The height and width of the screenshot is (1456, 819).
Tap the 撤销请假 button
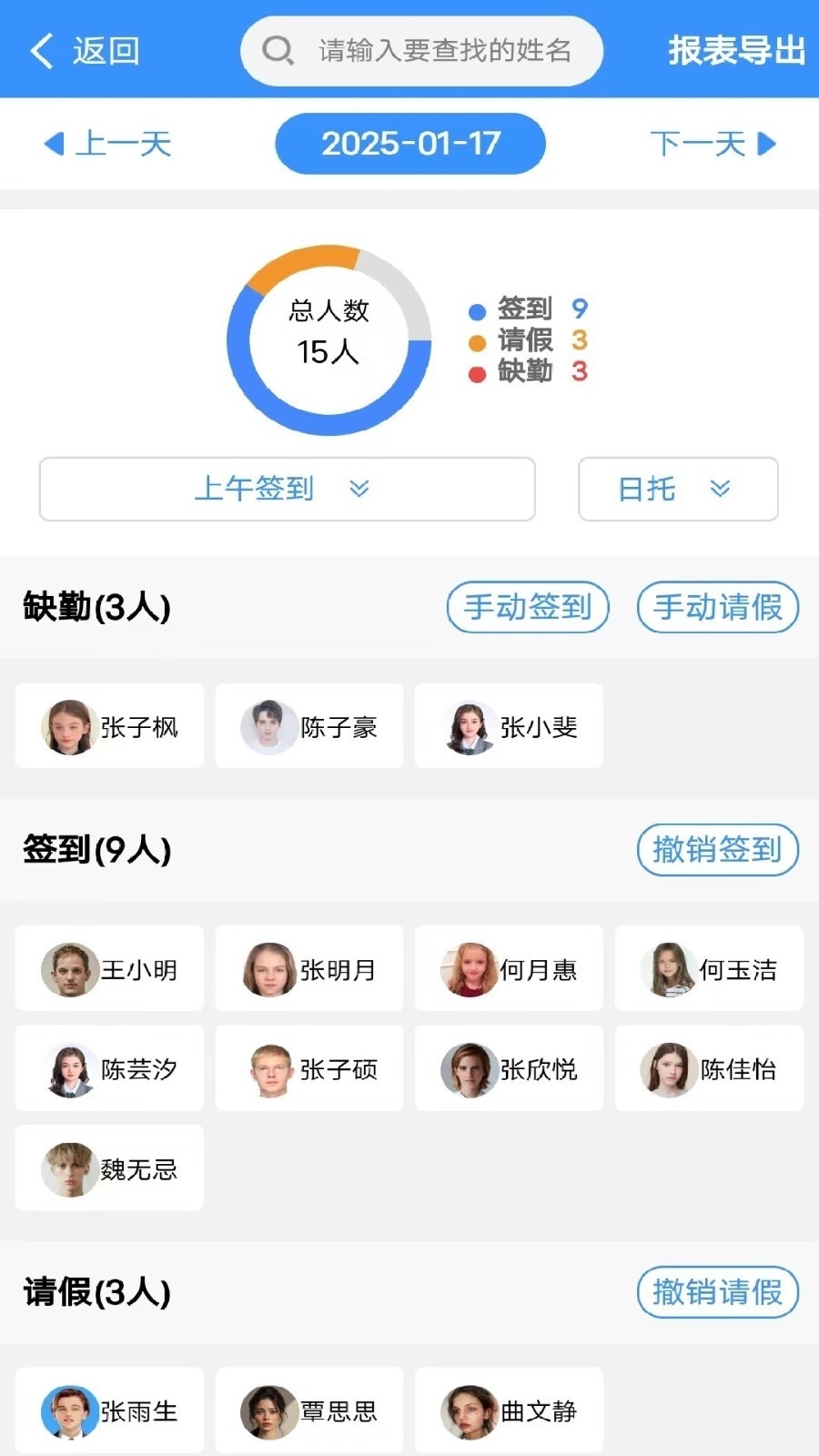pyautogui.click(x=717, y=1291)
